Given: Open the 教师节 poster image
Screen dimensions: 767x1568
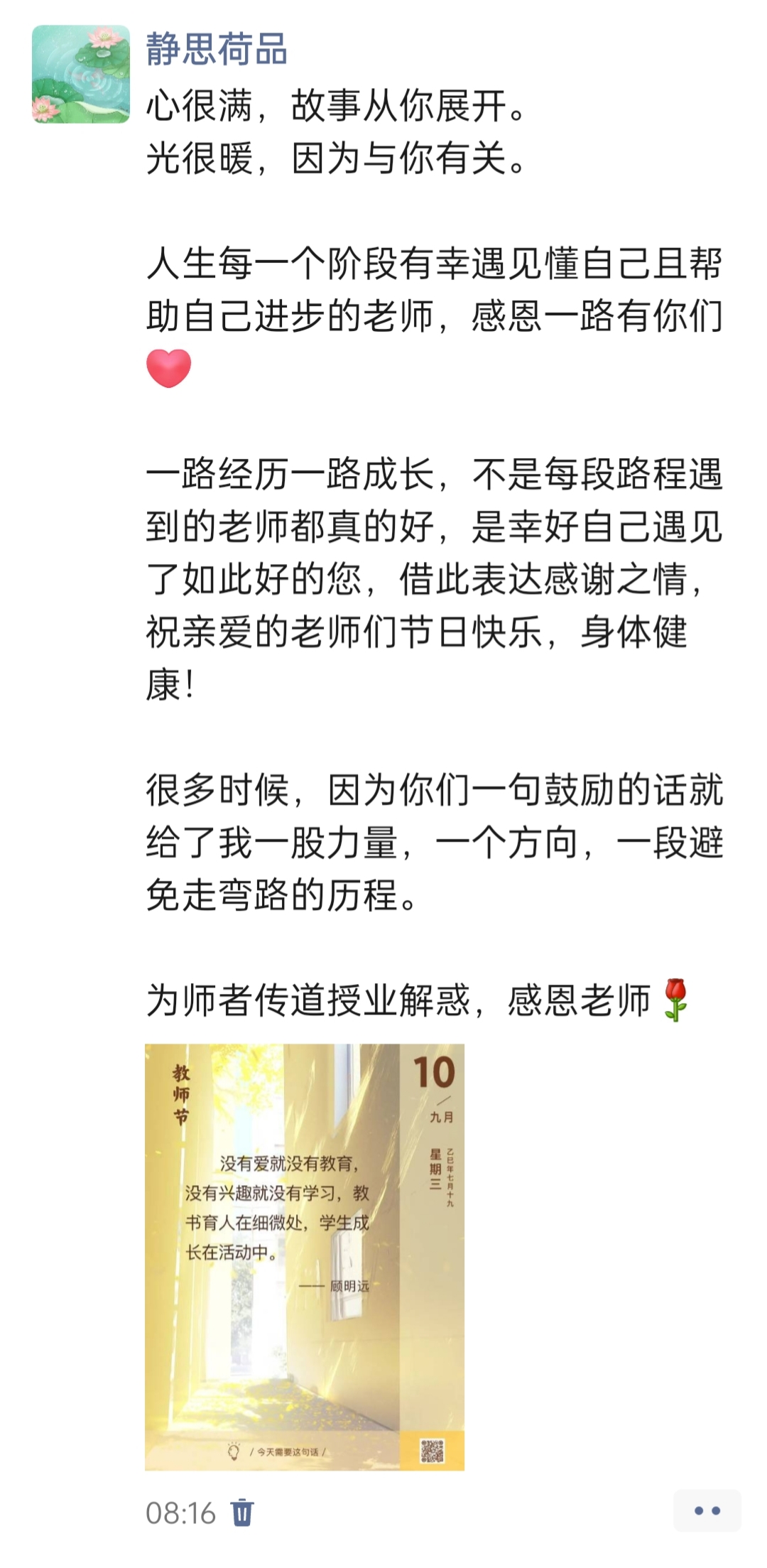Looking at the screenshot, I should pyautogui.click(x=305, y=1256).
